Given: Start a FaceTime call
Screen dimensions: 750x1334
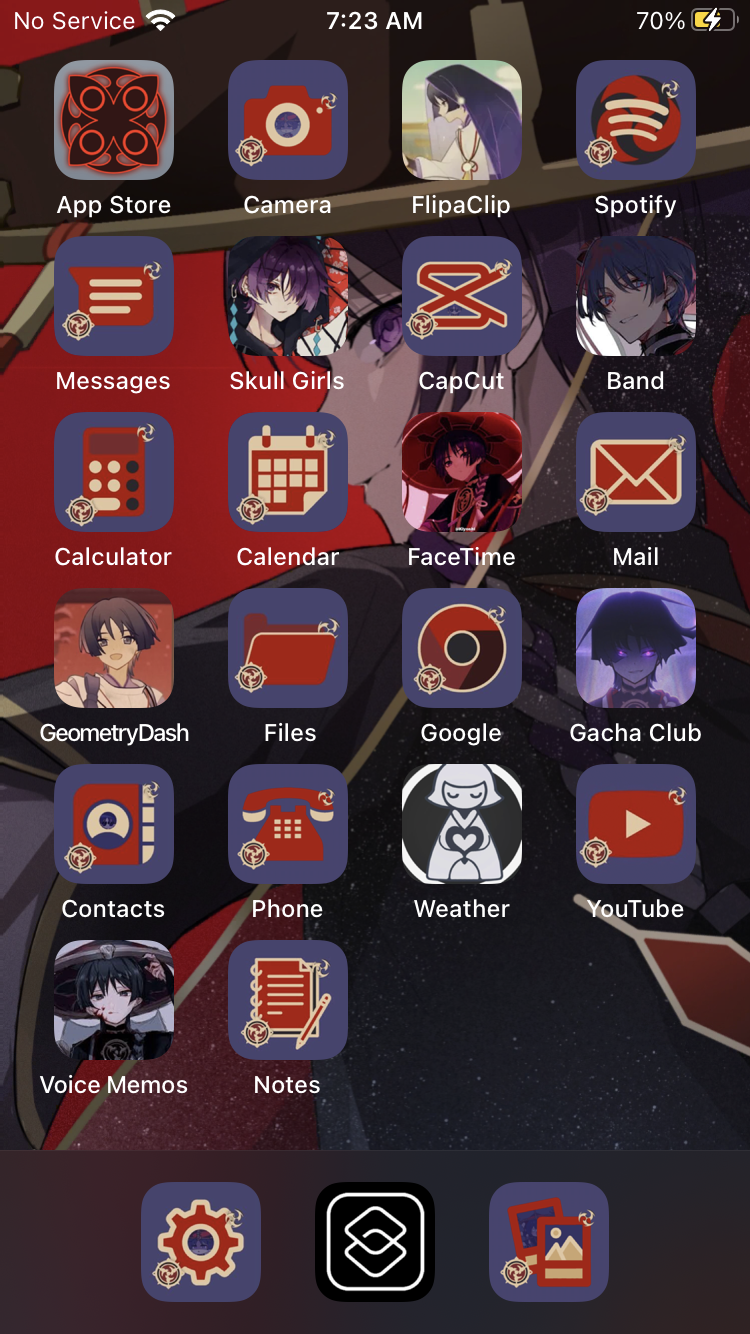Looking at the screenshot, I should pyautogui.click(x=462, y=471).
